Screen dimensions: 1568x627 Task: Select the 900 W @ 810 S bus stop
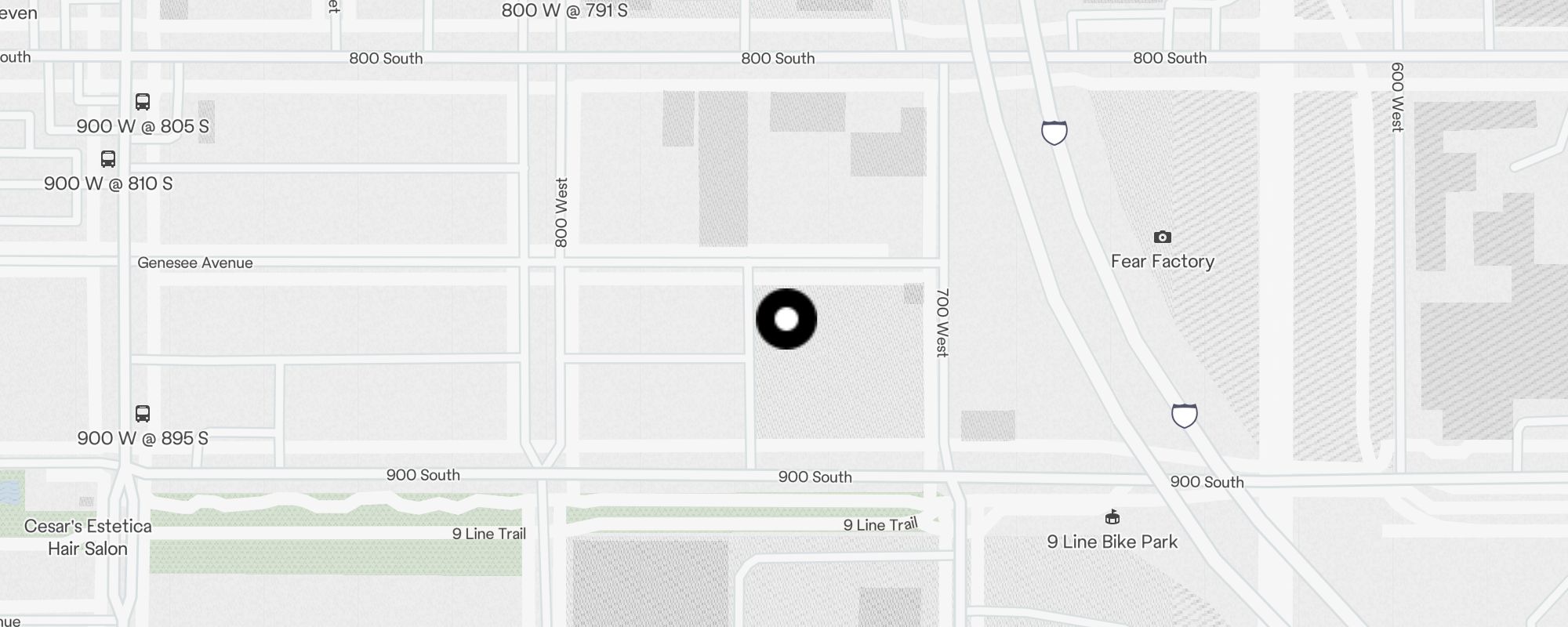click(x=108, y=159)
